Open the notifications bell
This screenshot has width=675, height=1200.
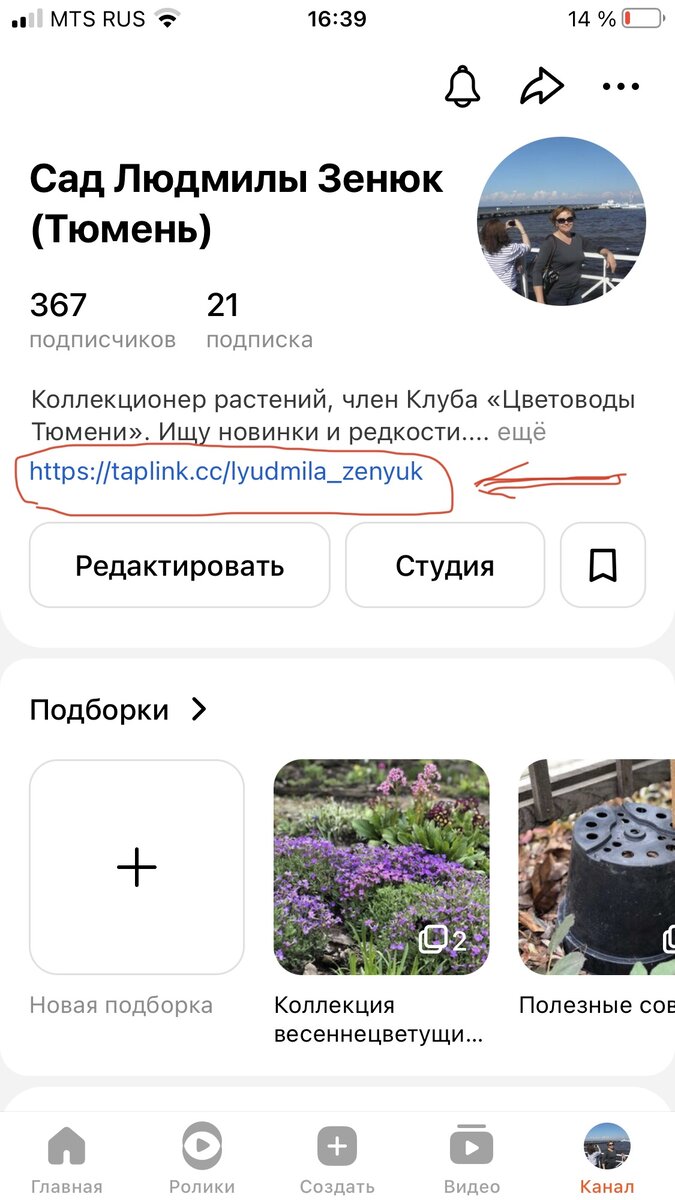[462, 87]
